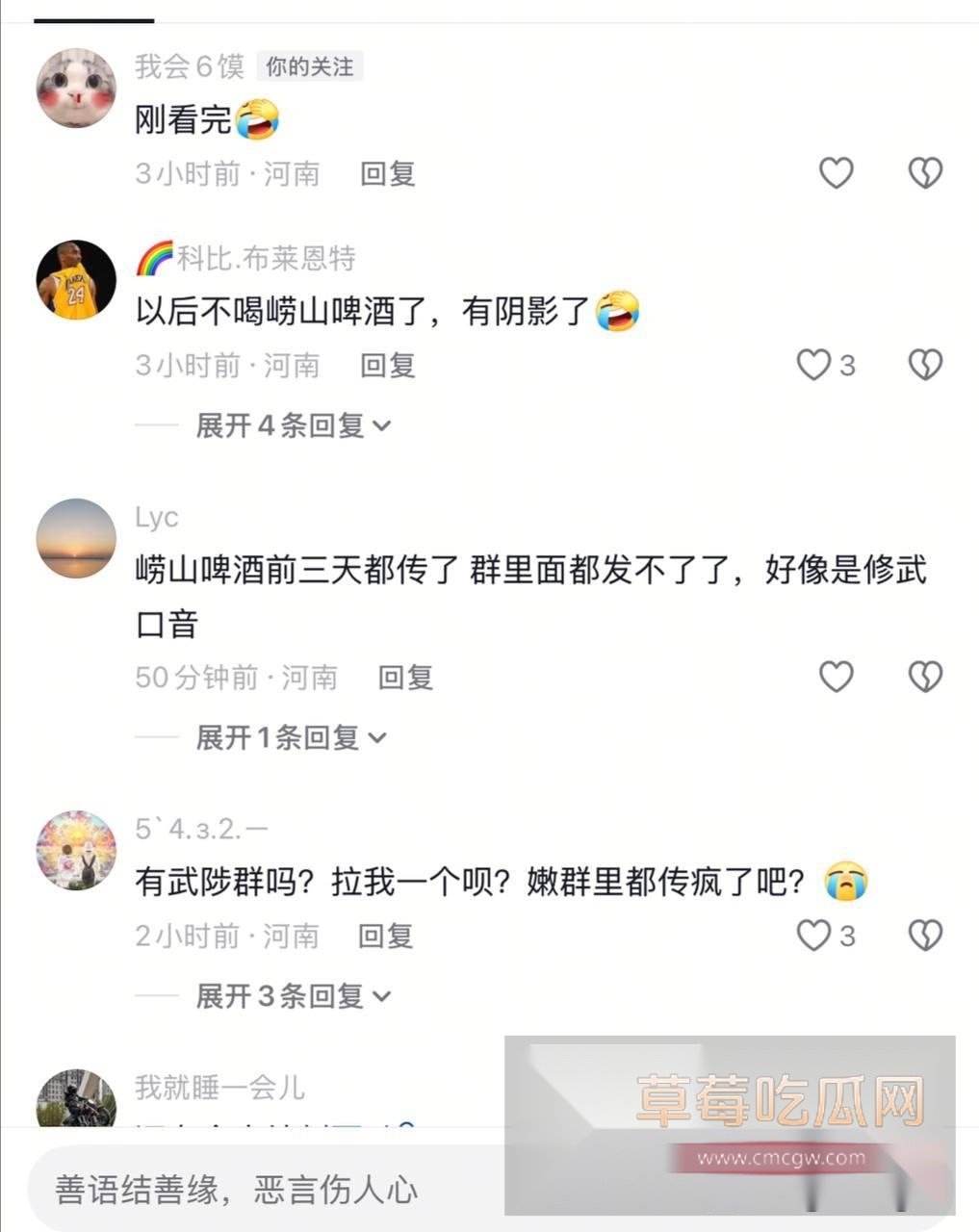Expand the 3 replies under 武陟群 comment
The width and height of the screenshot is (979, 1232).
tap(293, 996)
